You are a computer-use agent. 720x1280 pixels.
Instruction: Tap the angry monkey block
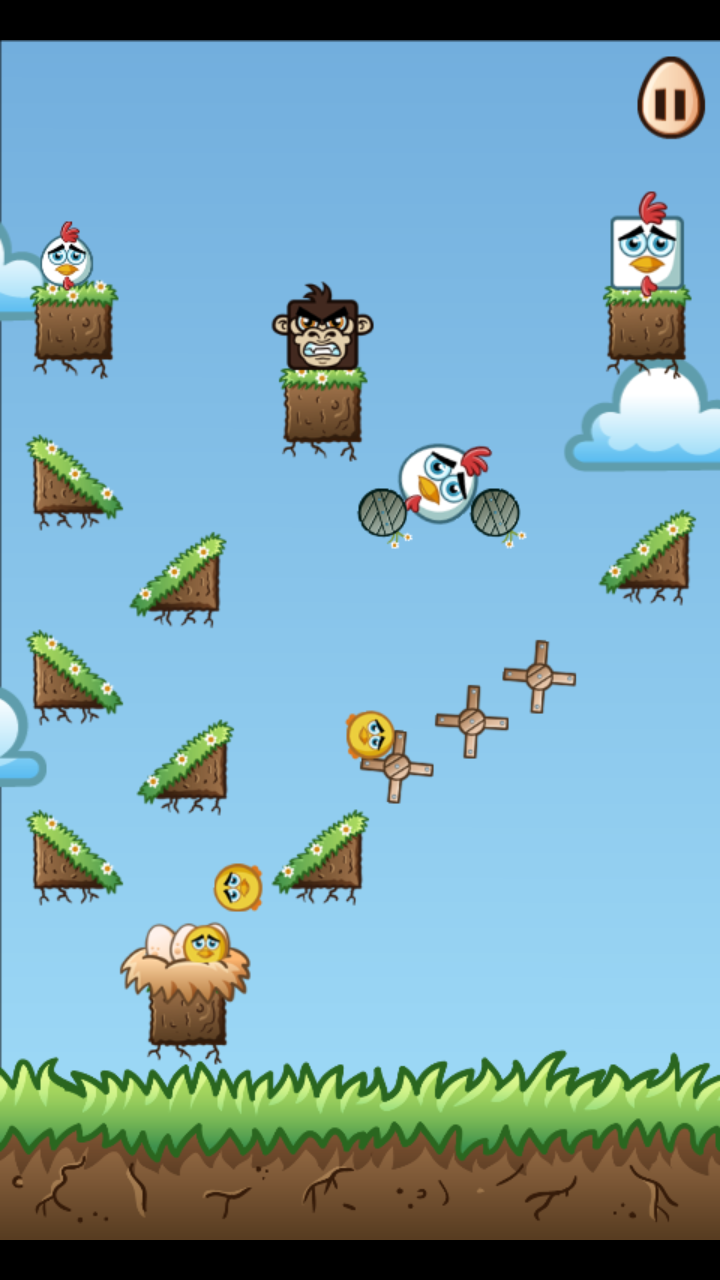322,332
